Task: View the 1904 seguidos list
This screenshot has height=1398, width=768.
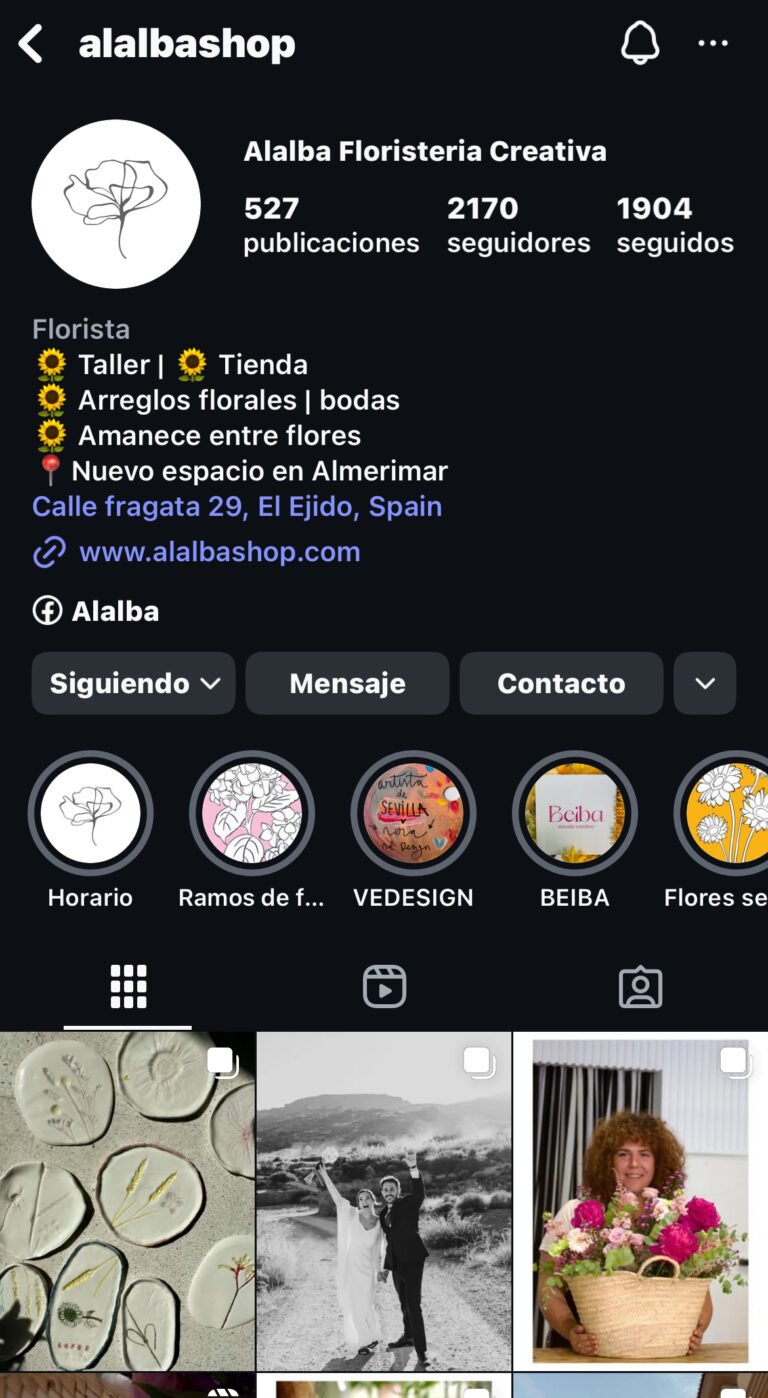Action: point(675,224)
